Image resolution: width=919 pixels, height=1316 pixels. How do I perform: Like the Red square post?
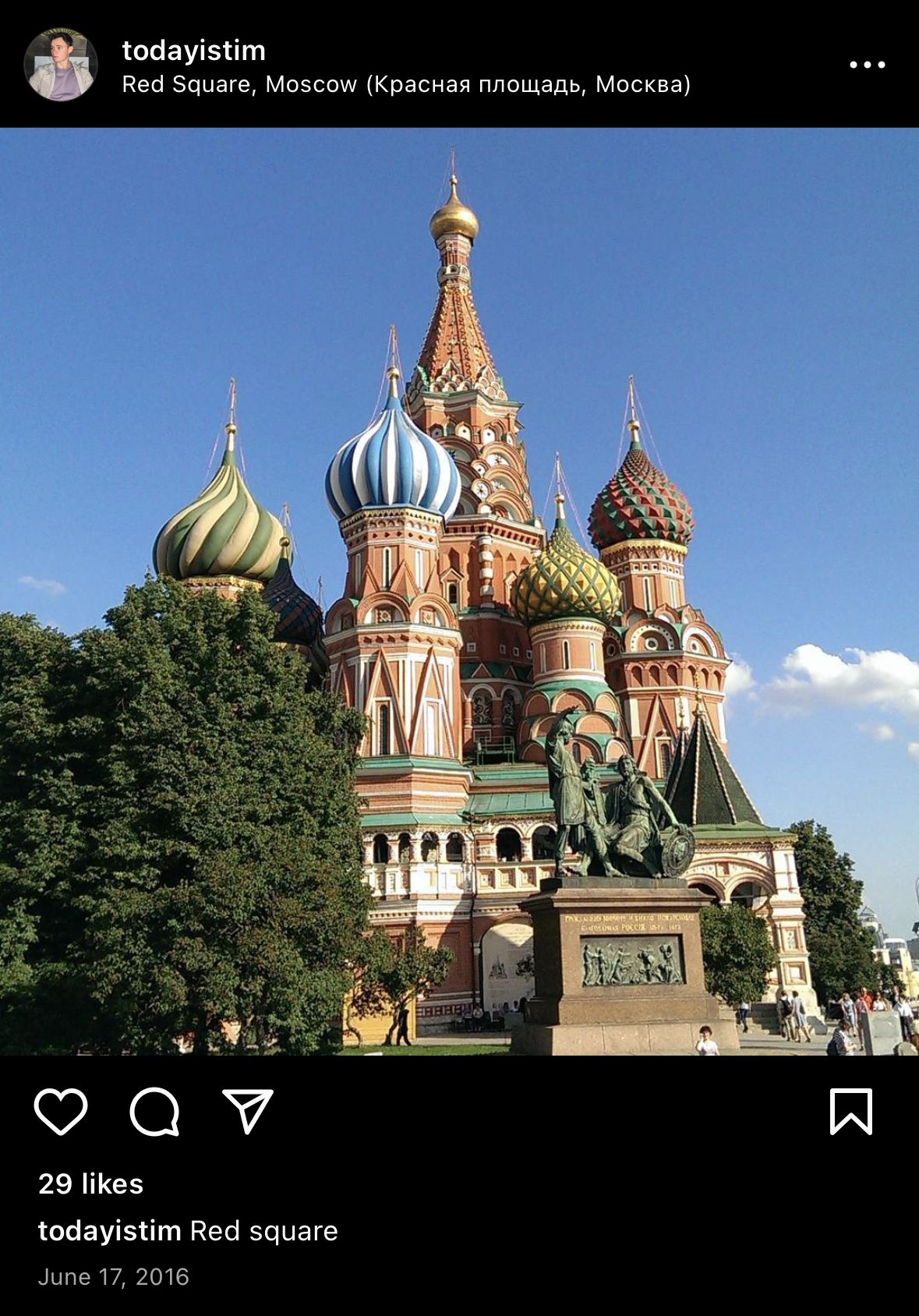61,1111
